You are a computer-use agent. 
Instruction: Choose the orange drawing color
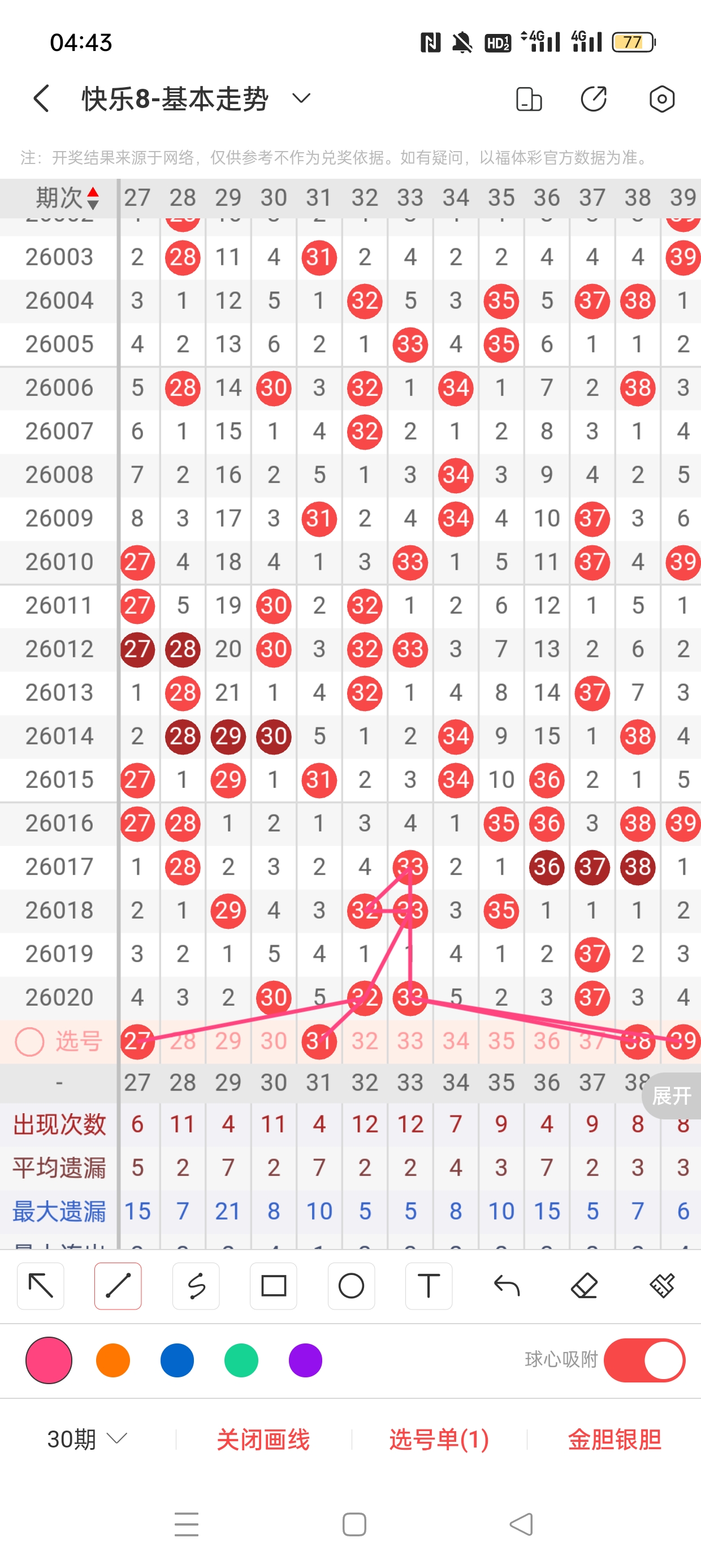(x=113, y=1360)
